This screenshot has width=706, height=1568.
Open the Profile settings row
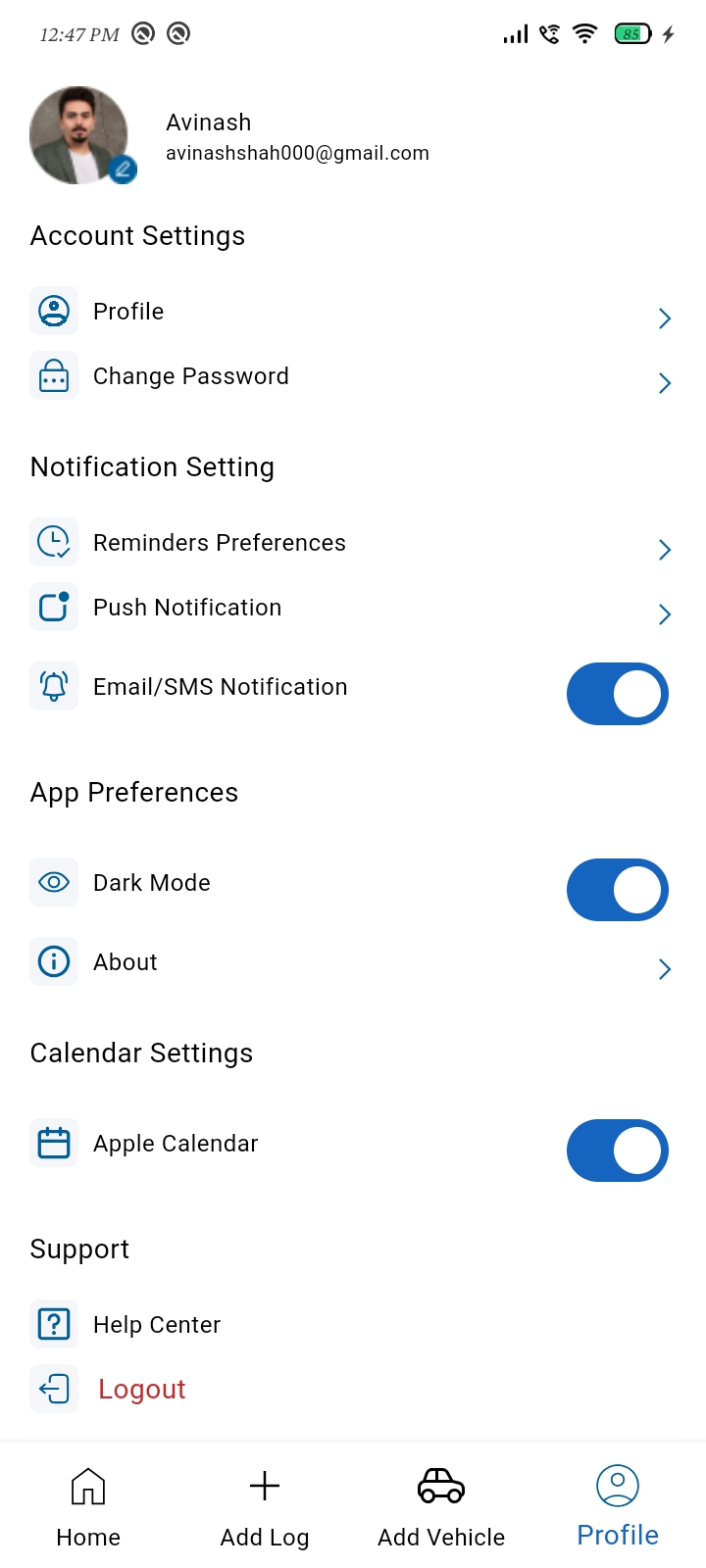353,312
